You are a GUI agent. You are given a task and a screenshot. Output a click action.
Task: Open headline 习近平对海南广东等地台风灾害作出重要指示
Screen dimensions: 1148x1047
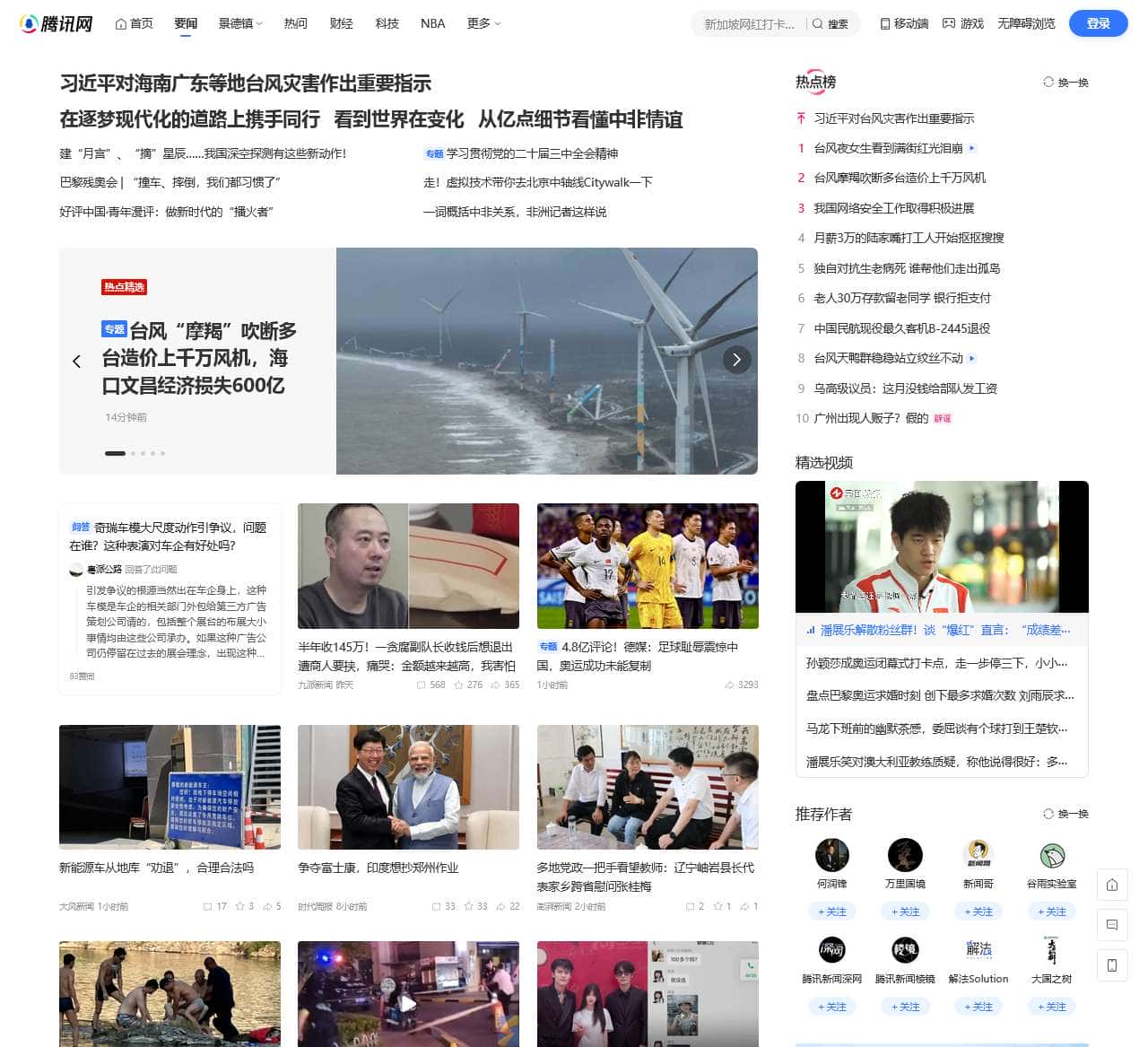[x=245, y=83]
